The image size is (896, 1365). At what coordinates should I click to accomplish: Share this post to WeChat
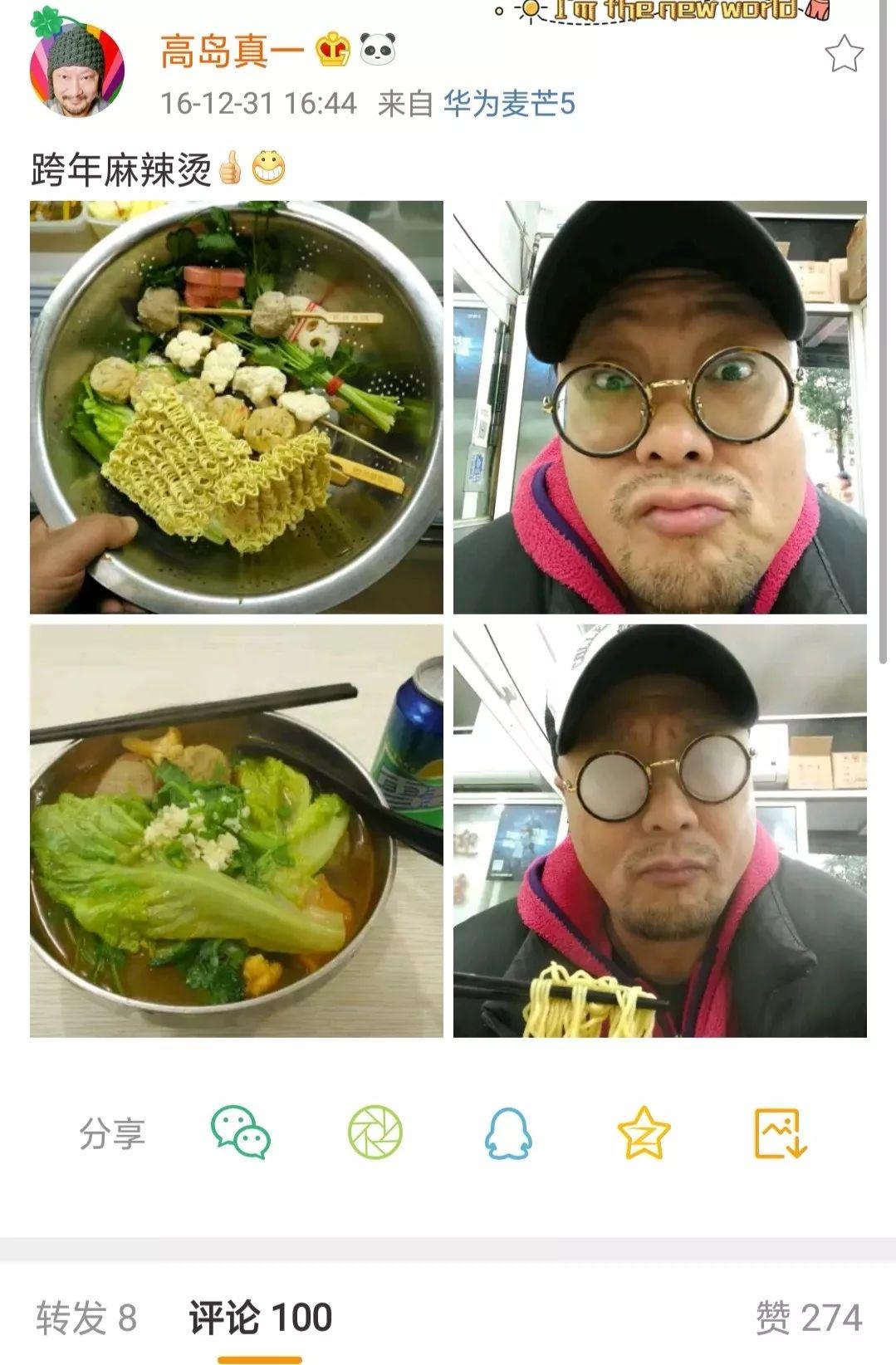[x=241, y=1133]
